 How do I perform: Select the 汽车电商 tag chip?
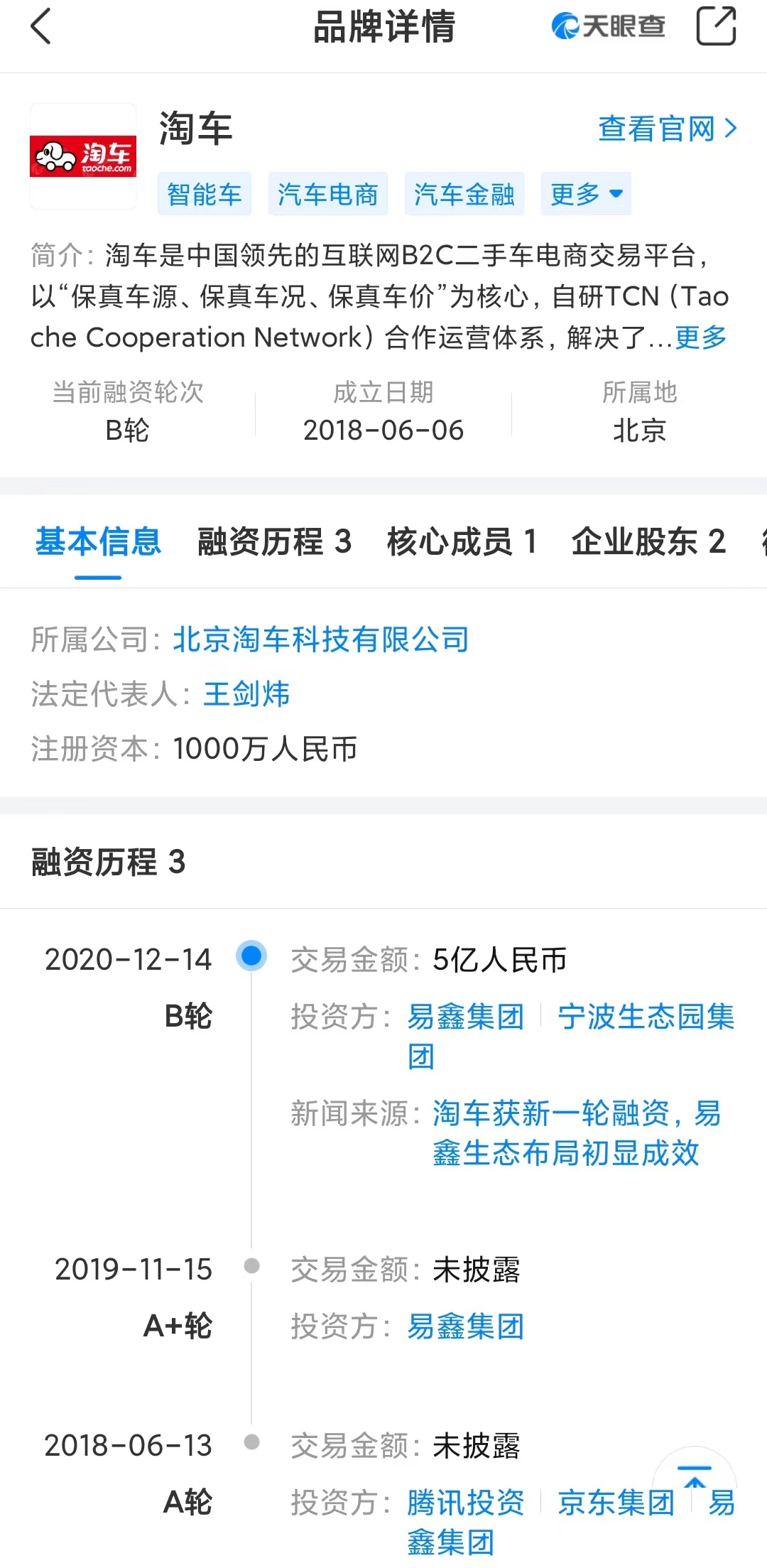[x=328, y=194]
